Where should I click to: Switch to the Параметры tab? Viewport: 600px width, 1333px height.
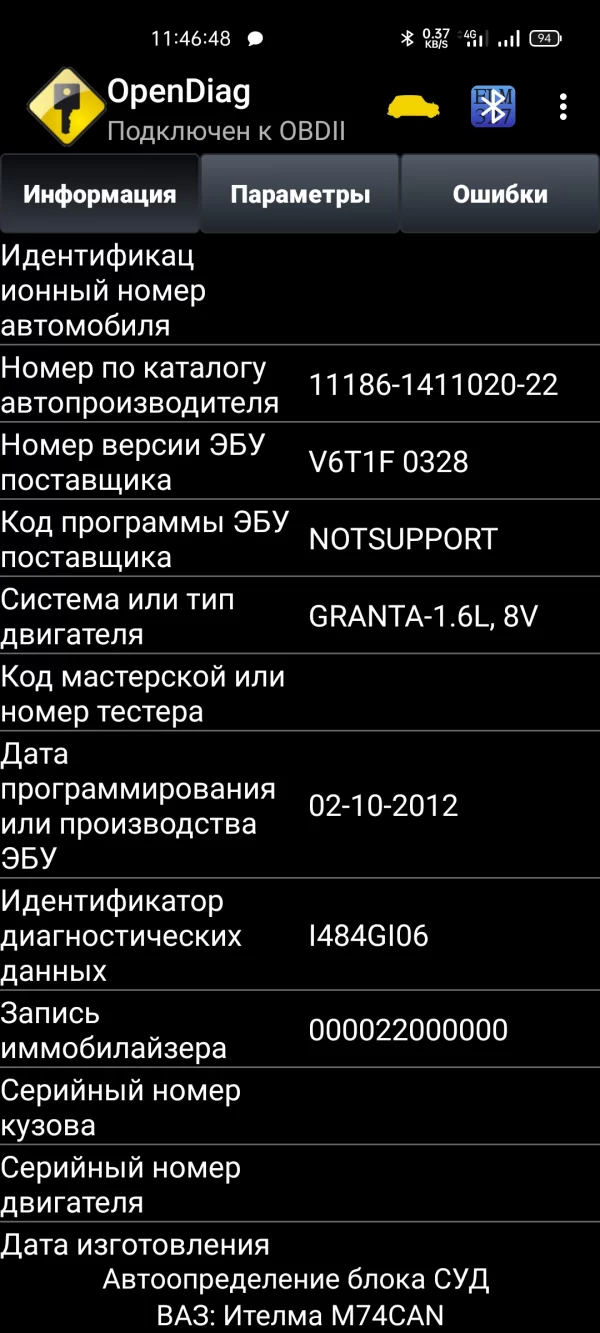300,194
